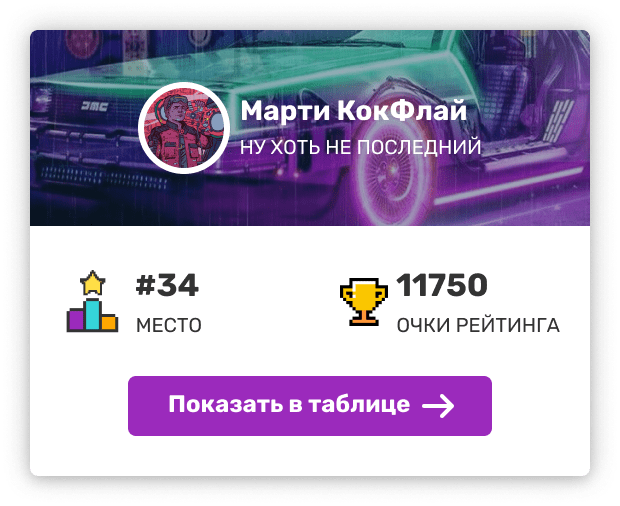Tap the Показать в таблице button
This screenshot has width=620, height=506.
pos(310,405)
